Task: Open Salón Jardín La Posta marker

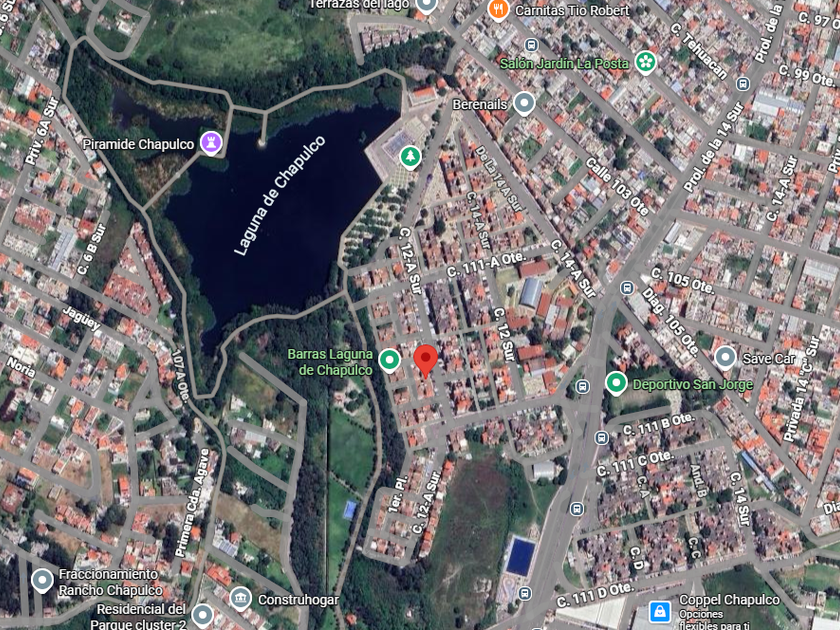Action: click(x=646, y=62)
